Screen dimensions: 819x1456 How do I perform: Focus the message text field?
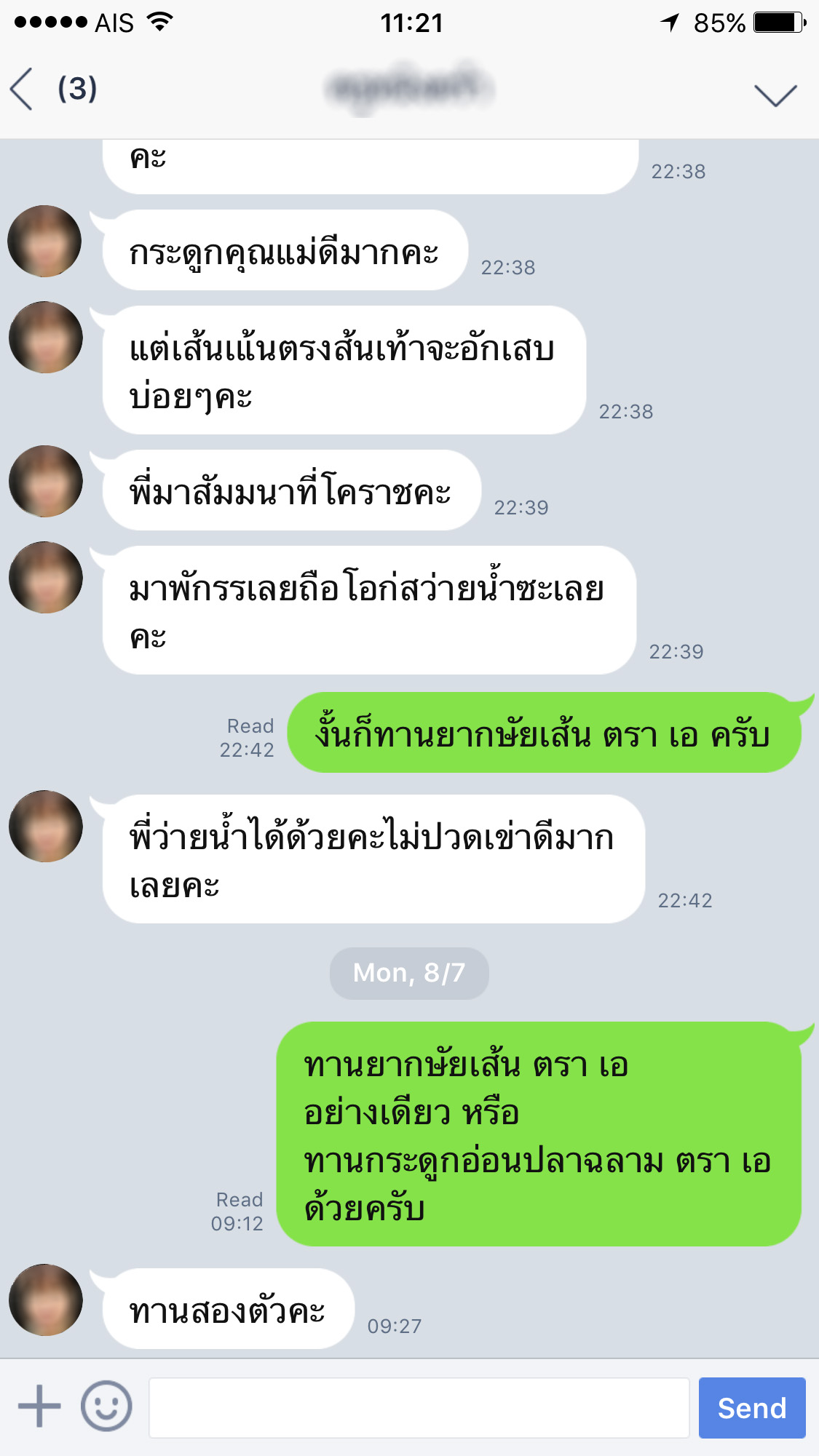tap(419, 1408)
